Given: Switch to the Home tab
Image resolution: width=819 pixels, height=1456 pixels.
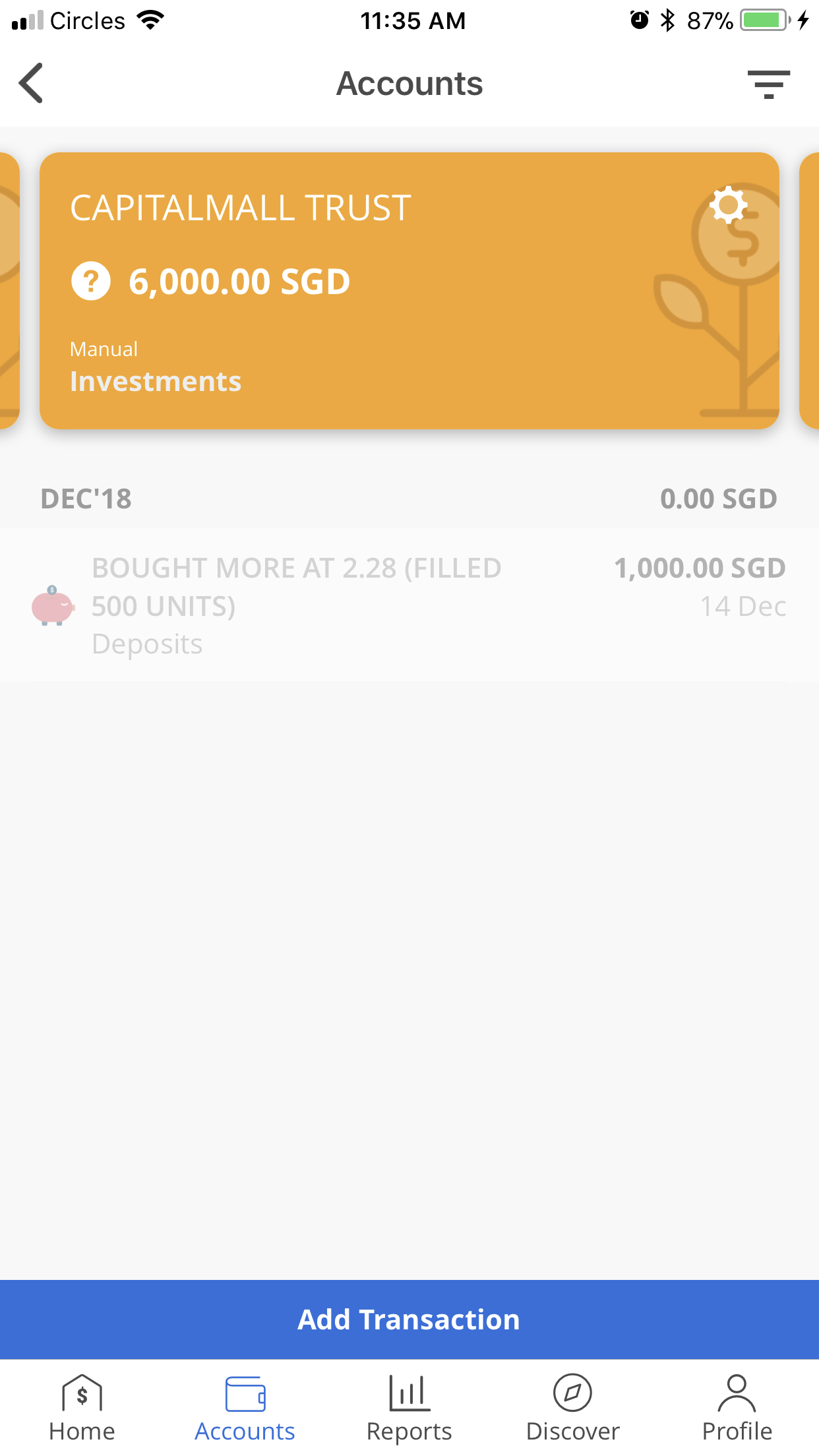Looking at the screenshot, I should (x=82, y=1409).
